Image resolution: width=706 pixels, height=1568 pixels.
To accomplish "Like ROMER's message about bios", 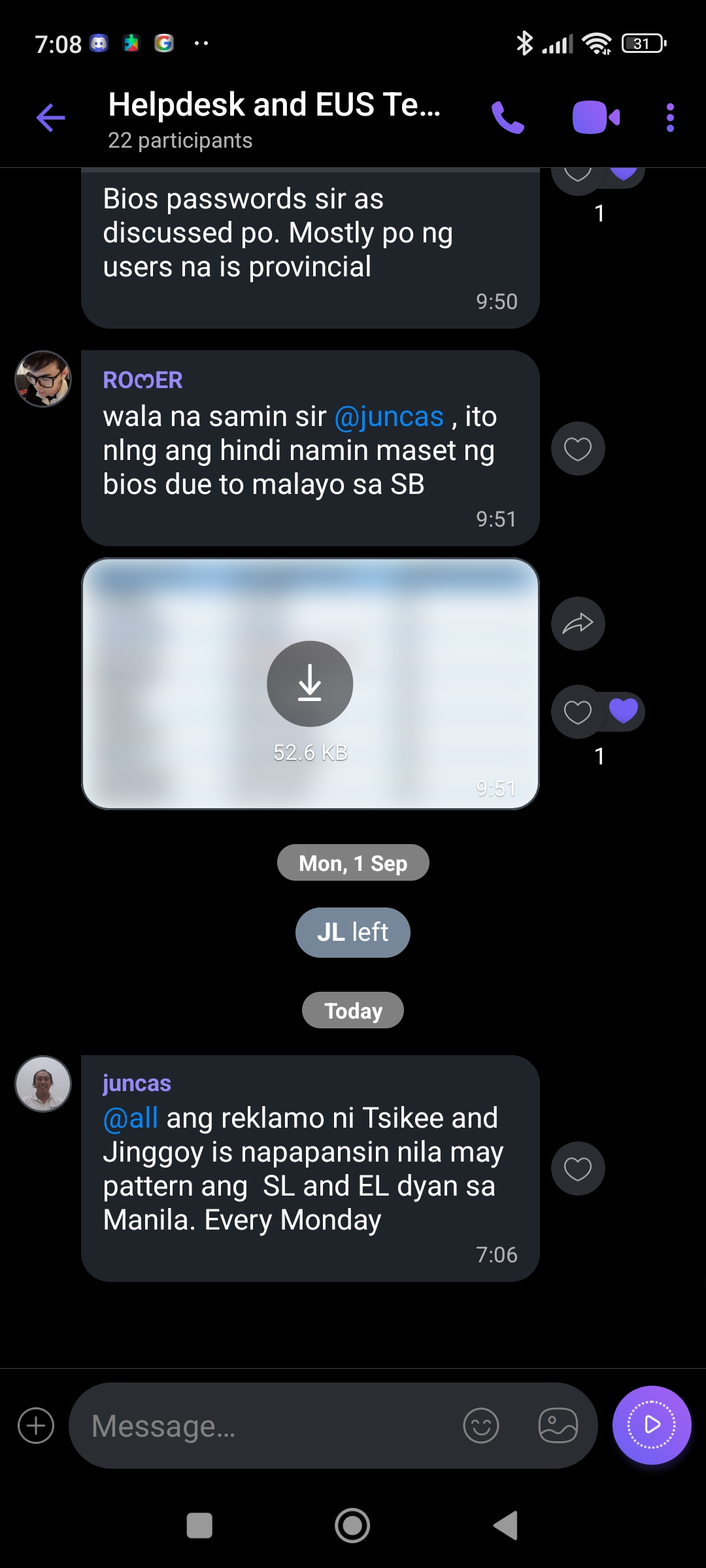I will (x=578, y=449).
